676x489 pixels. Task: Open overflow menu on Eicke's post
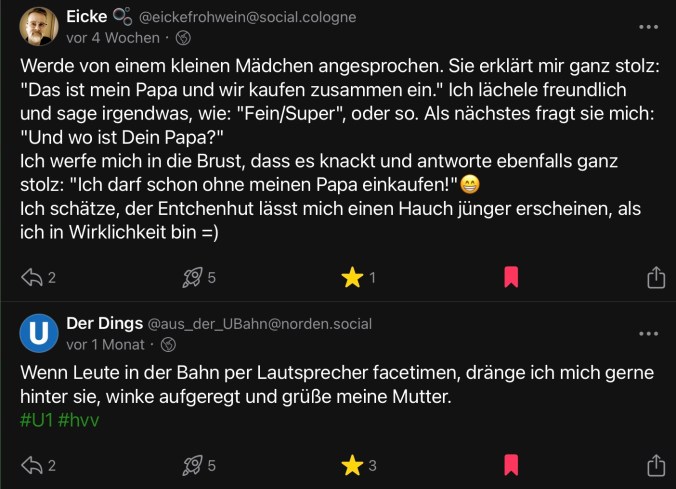pos(648,27)
